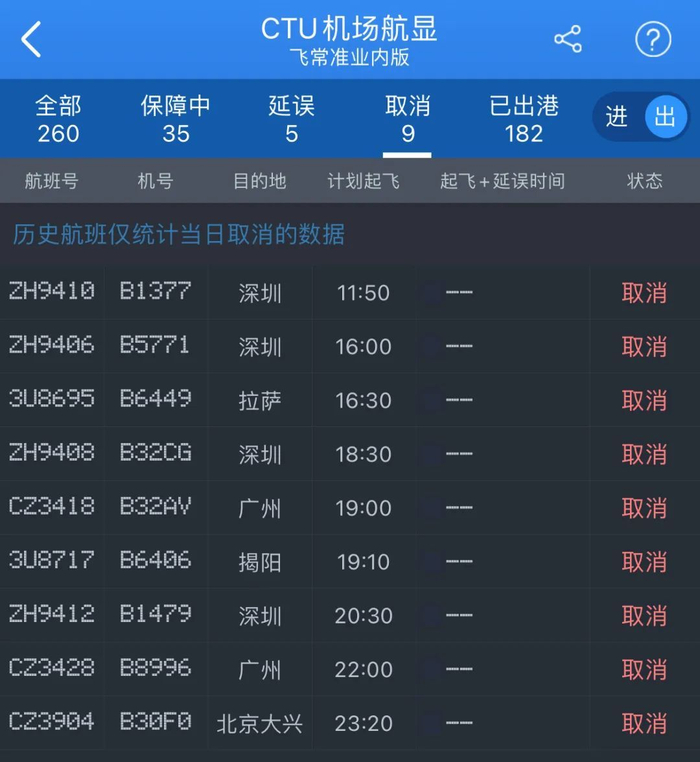Select the 取消 cancelled flights tab

pyautogui.click(x=407, y=119)
